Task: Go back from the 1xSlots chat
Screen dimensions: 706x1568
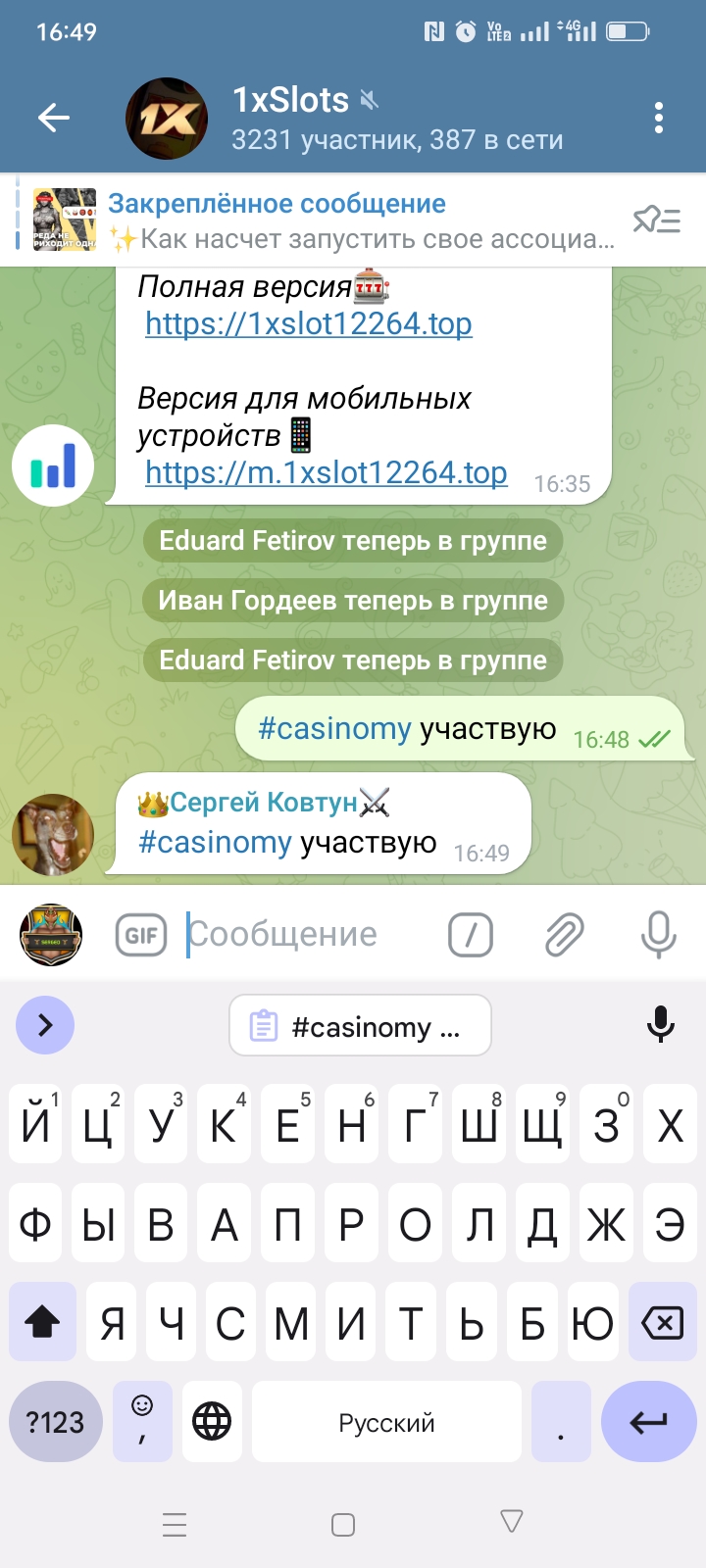Action: click(x=54, y=119)
